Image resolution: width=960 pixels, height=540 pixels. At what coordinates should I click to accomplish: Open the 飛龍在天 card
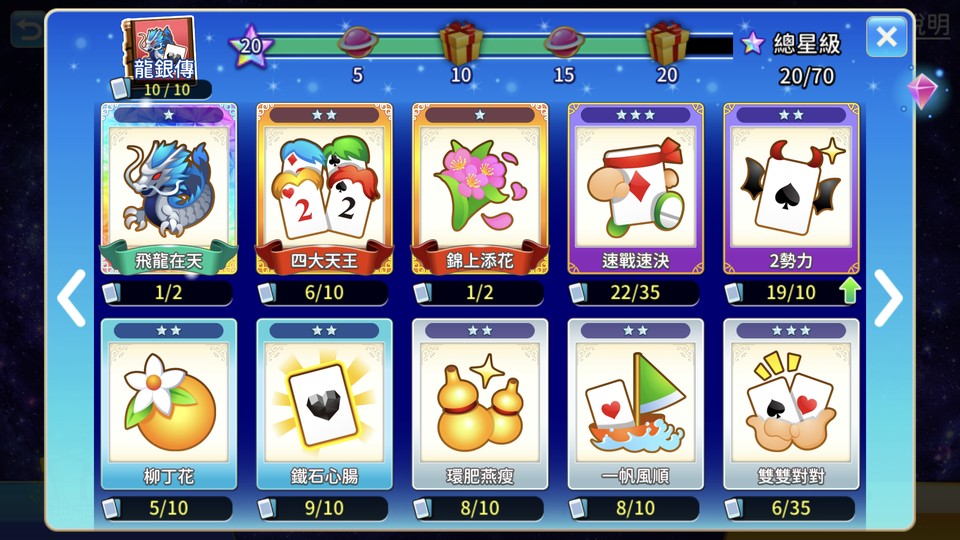(168, 190)
